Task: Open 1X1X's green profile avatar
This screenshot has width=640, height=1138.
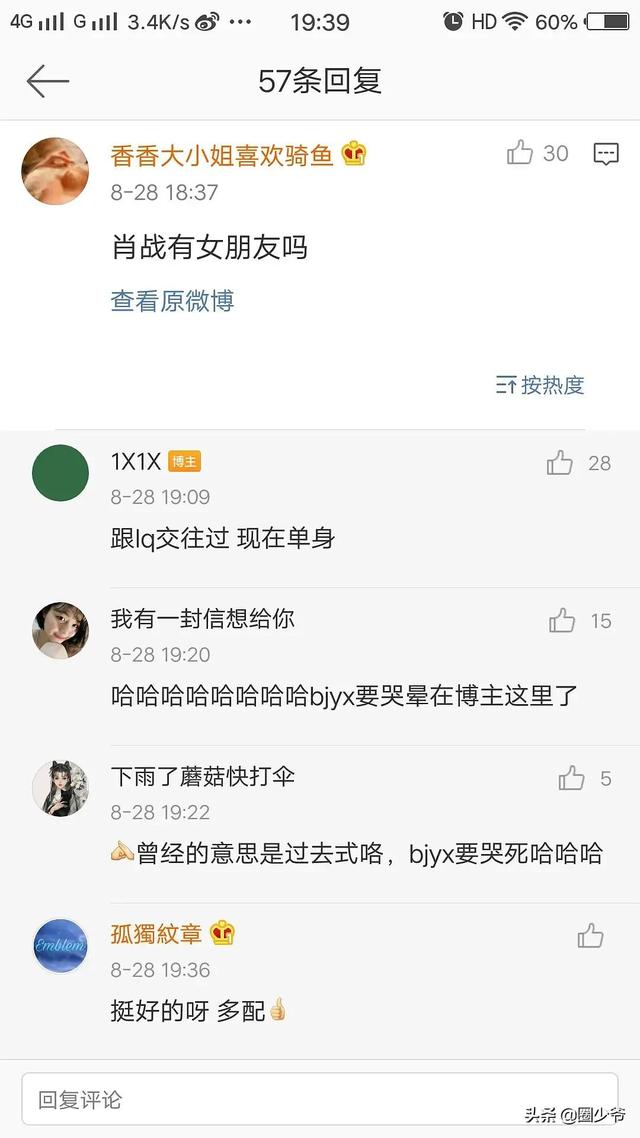Action: (x=60, y=472)
